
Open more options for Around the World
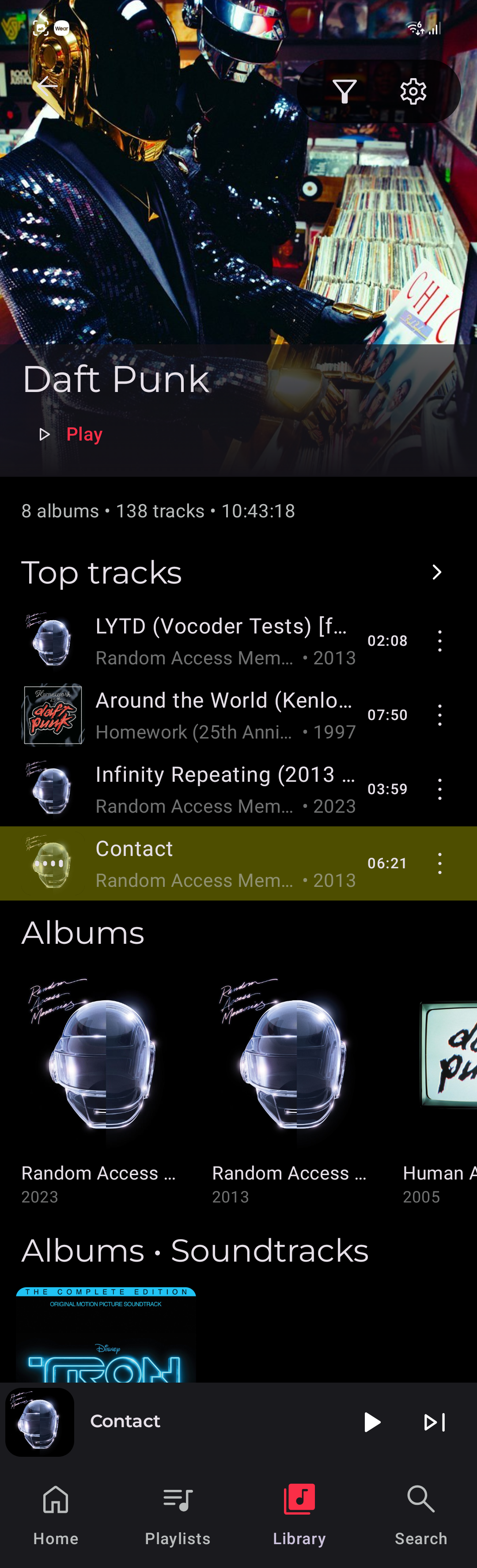click(439, 715)
